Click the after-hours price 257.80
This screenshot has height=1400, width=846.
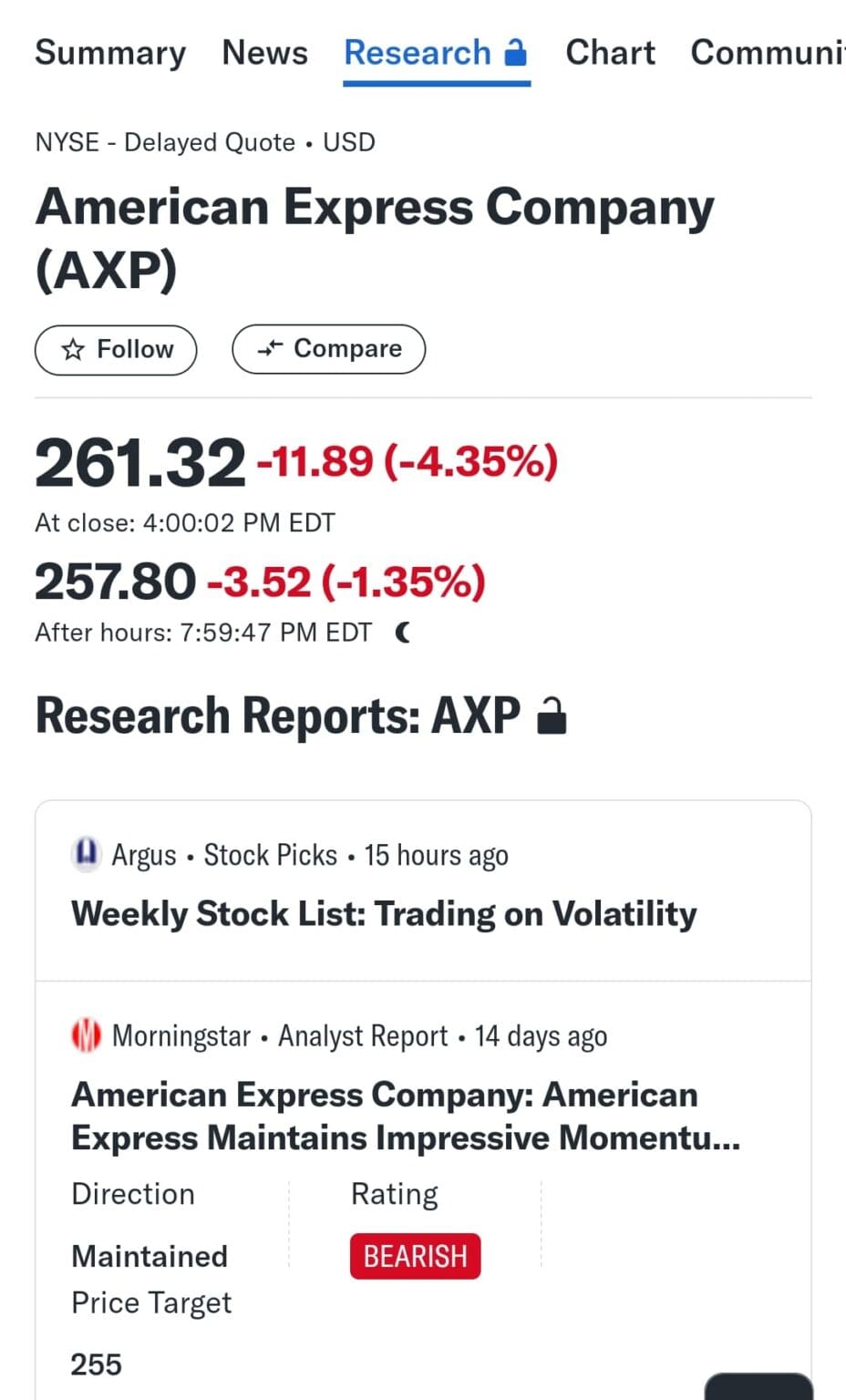(114, 581)
